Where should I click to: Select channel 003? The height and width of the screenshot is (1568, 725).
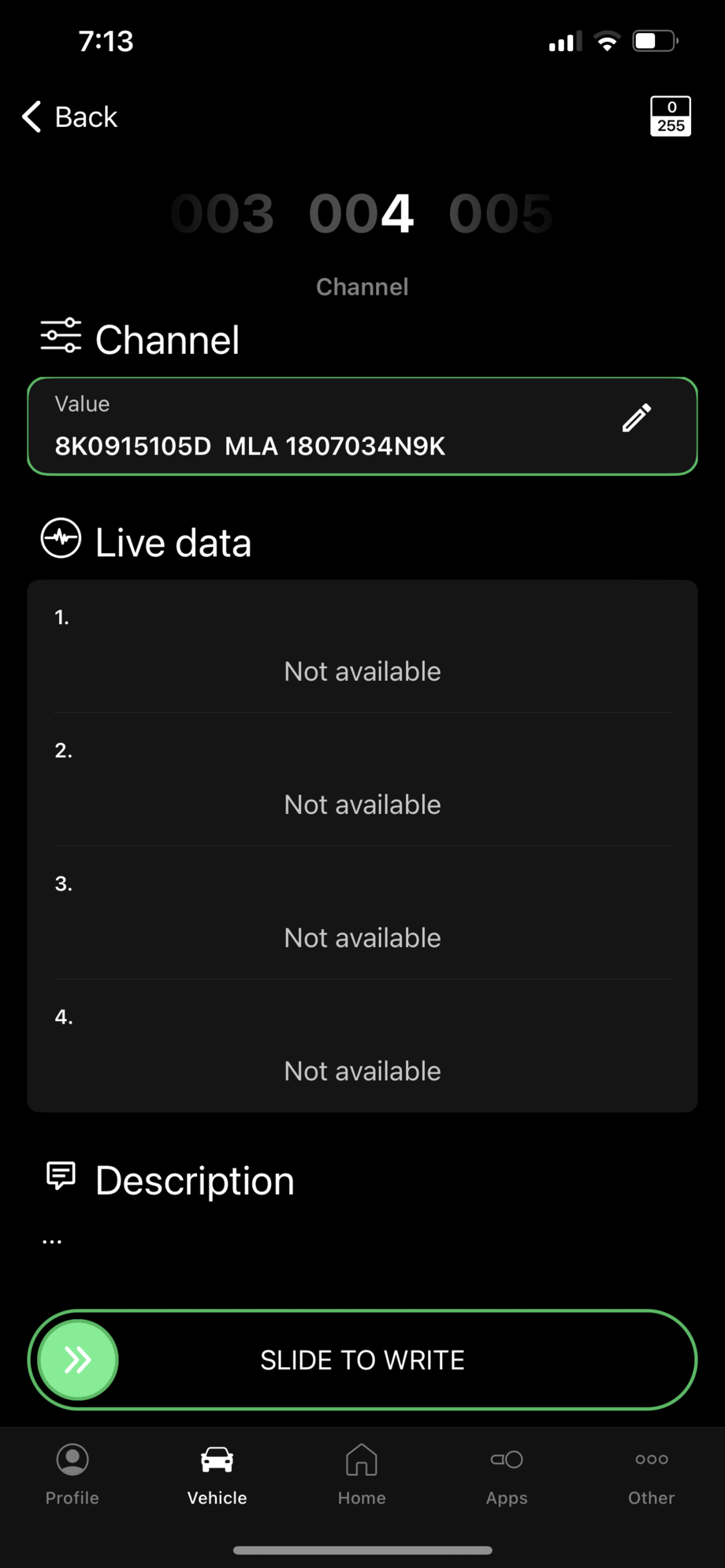click(223, 214)
